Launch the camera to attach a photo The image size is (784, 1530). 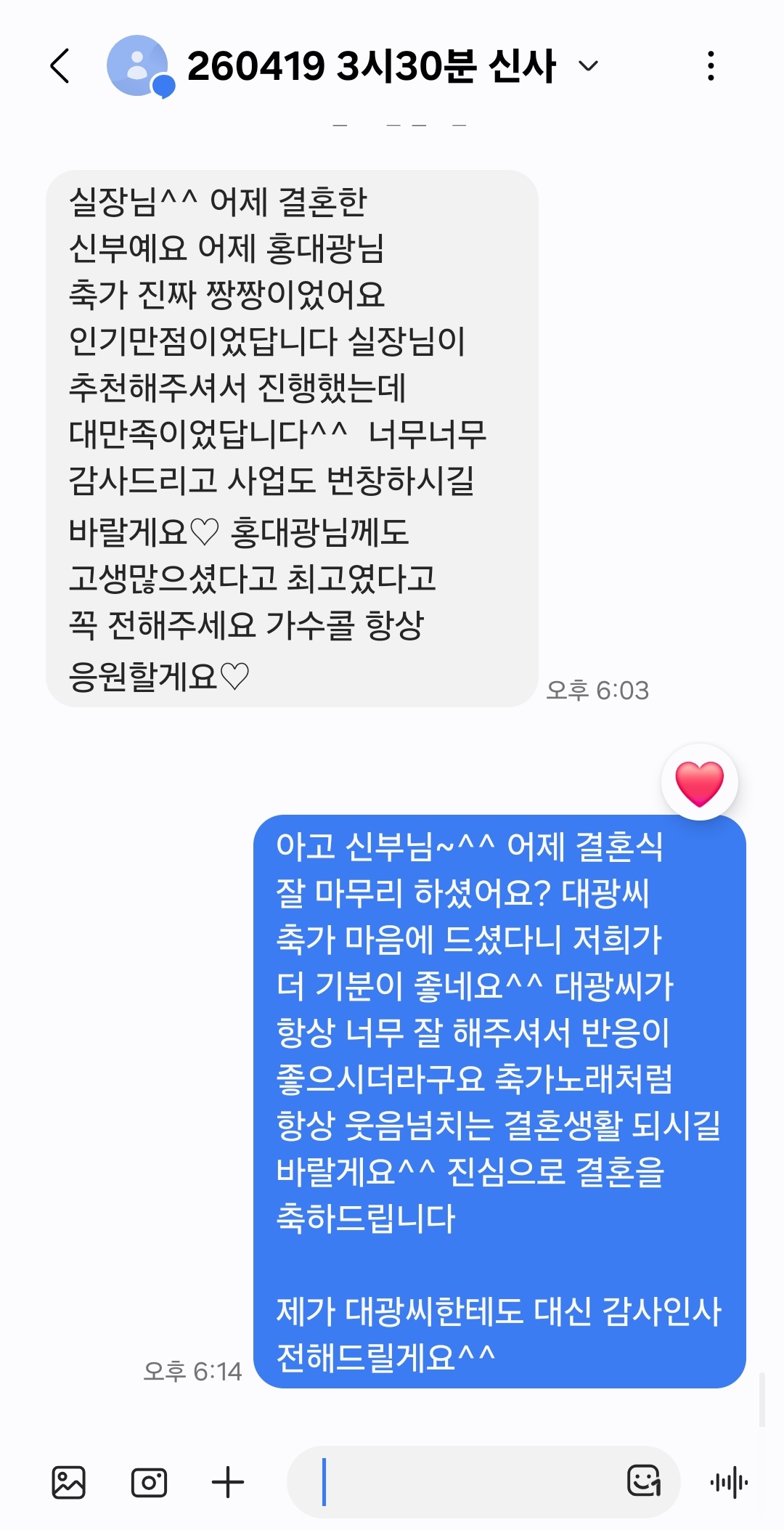pos(149,1482)
